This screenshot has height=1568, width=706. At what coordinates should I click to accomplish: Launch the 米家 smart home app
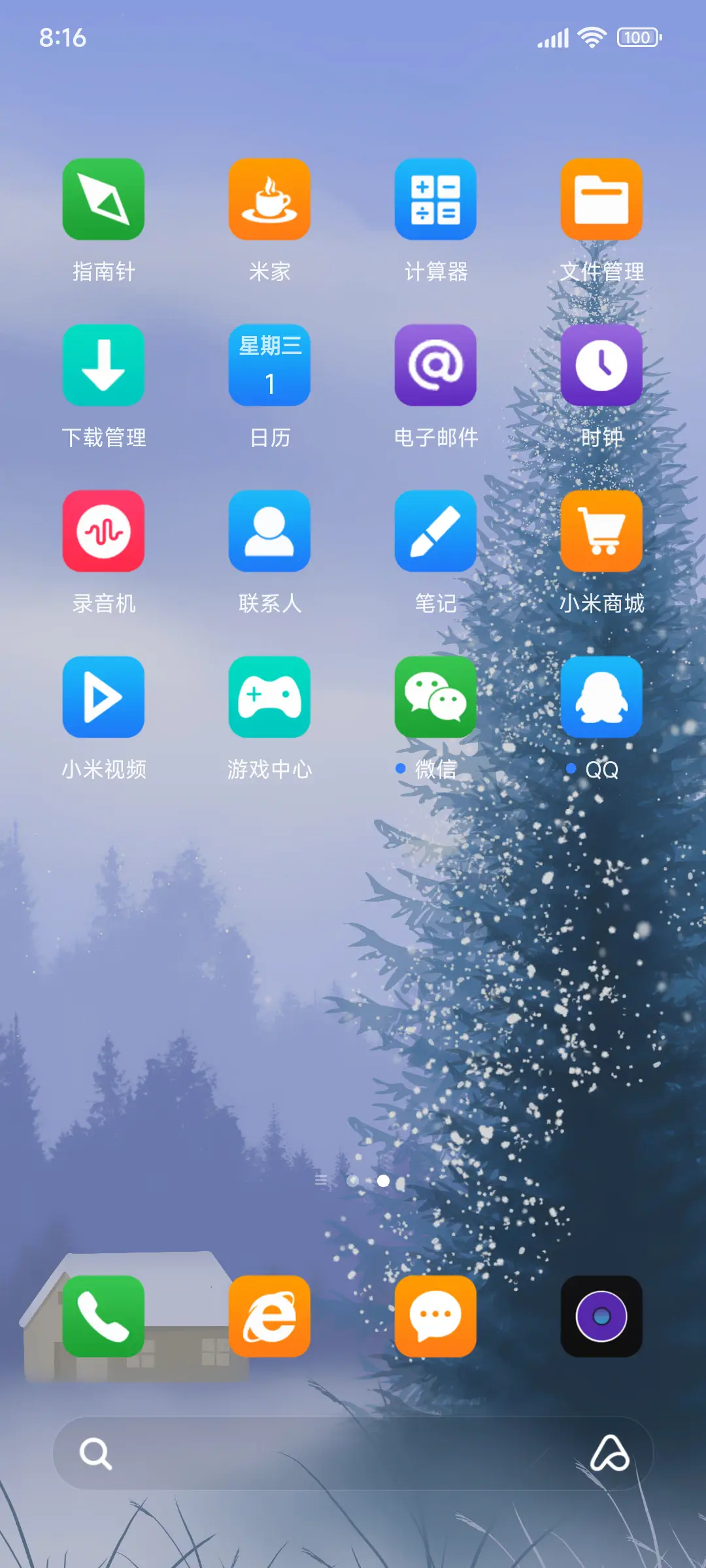269,199
